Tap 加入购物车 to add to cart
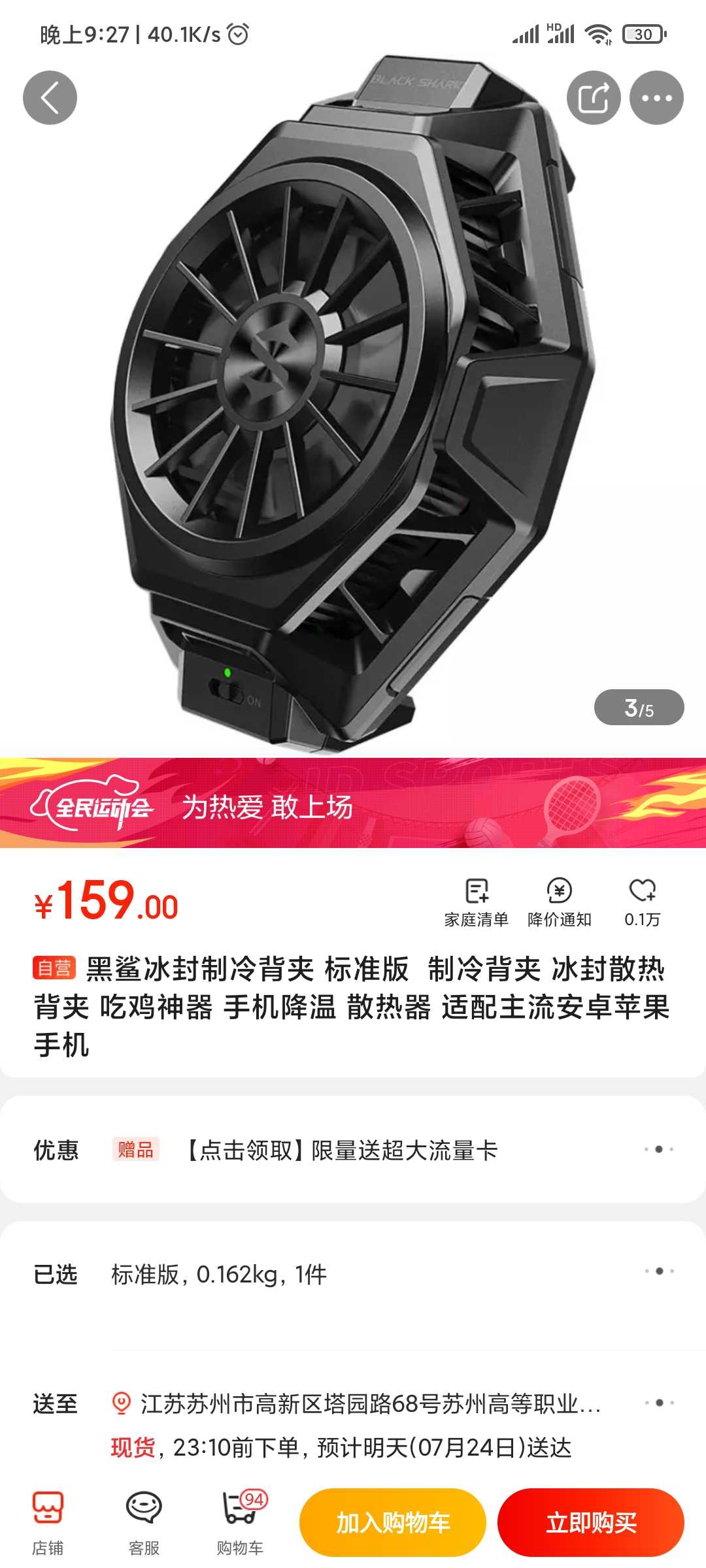The width and height of the screenshot is (706, 1568). coord(393,1523)
